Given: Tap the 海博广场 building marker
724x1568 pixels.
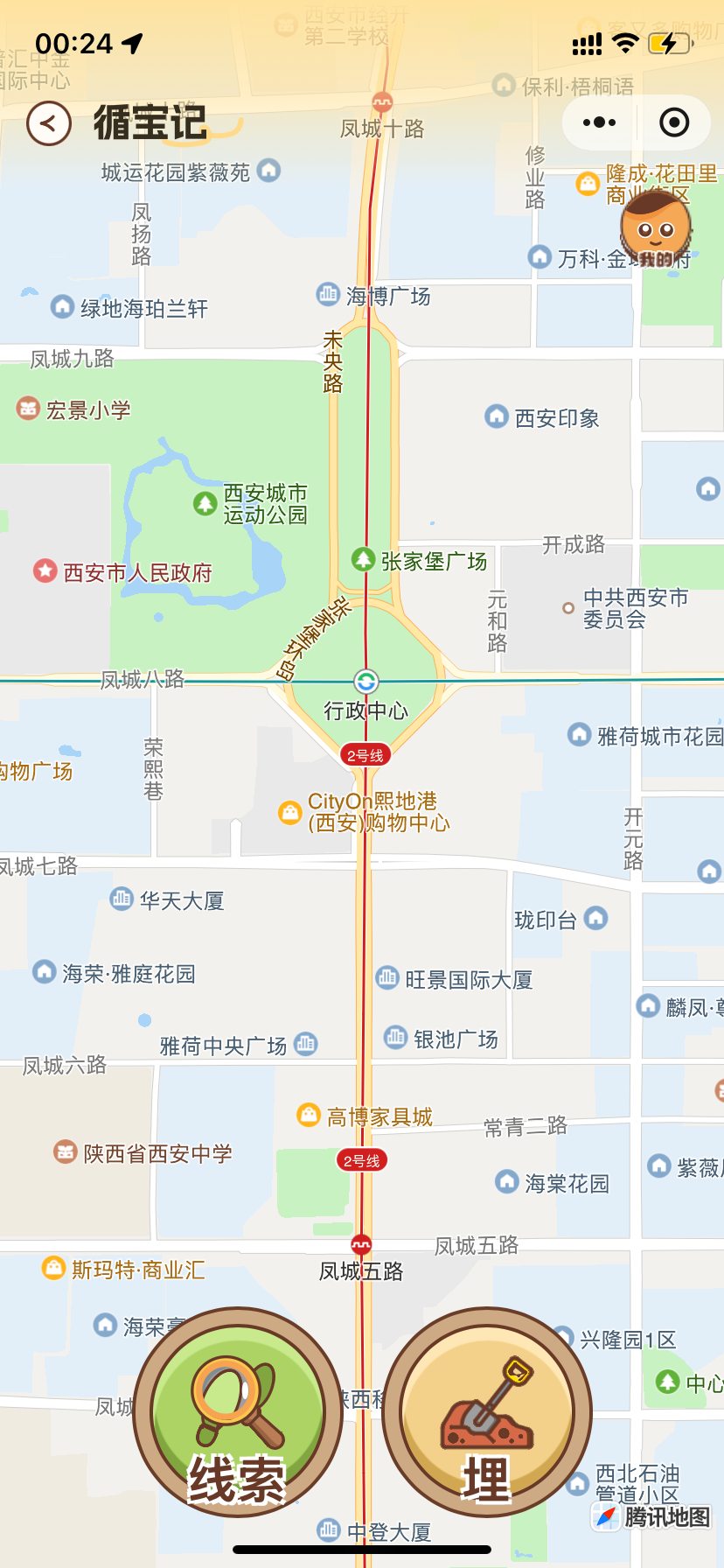Looking at the screenshot, I should [327, 296].
